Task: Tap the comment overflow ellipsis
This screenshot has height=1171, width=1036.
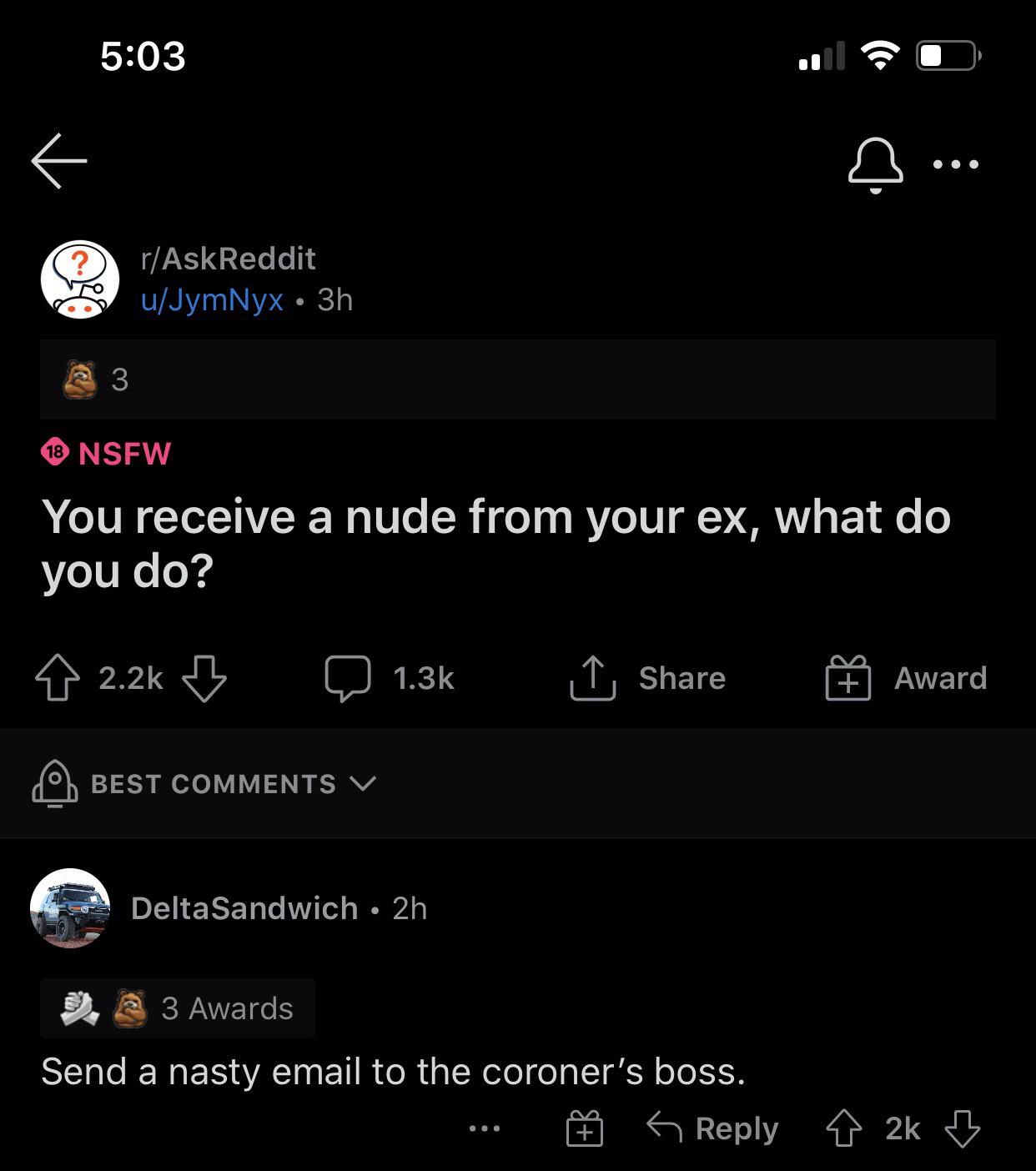Action: coord(482,1128)
